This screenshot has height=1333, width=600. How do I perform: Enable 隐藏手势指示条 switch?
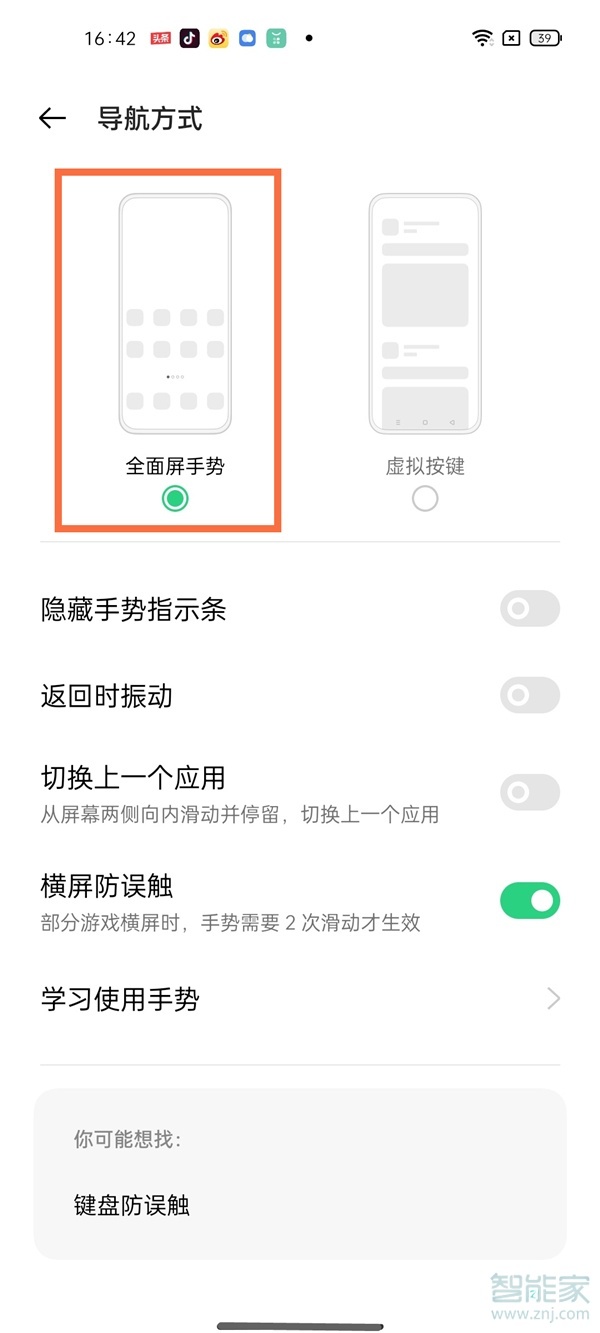point(529,608)
